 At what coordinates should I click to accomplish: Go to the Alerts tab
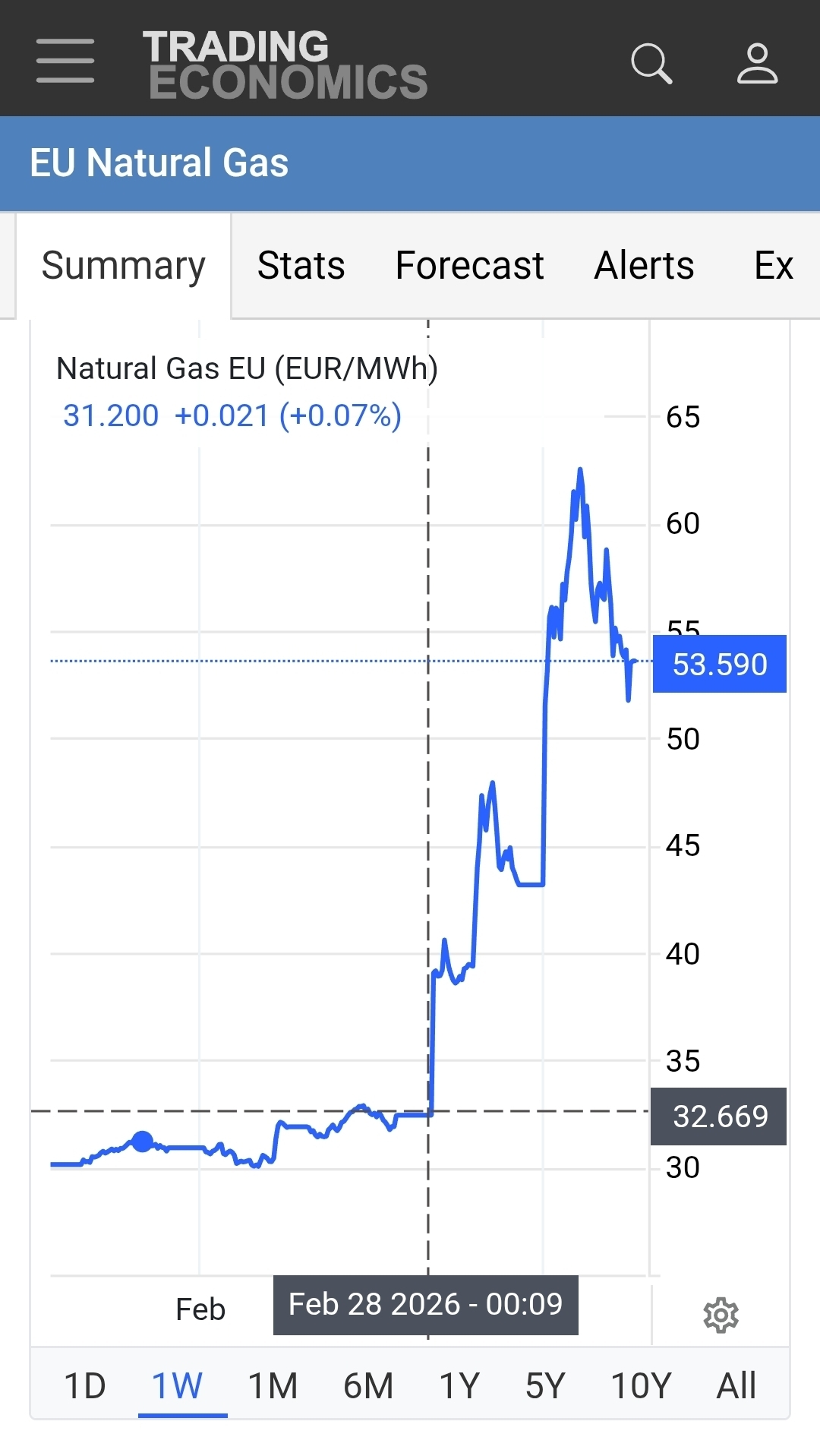pyautogui.click(x=644, y=266)
